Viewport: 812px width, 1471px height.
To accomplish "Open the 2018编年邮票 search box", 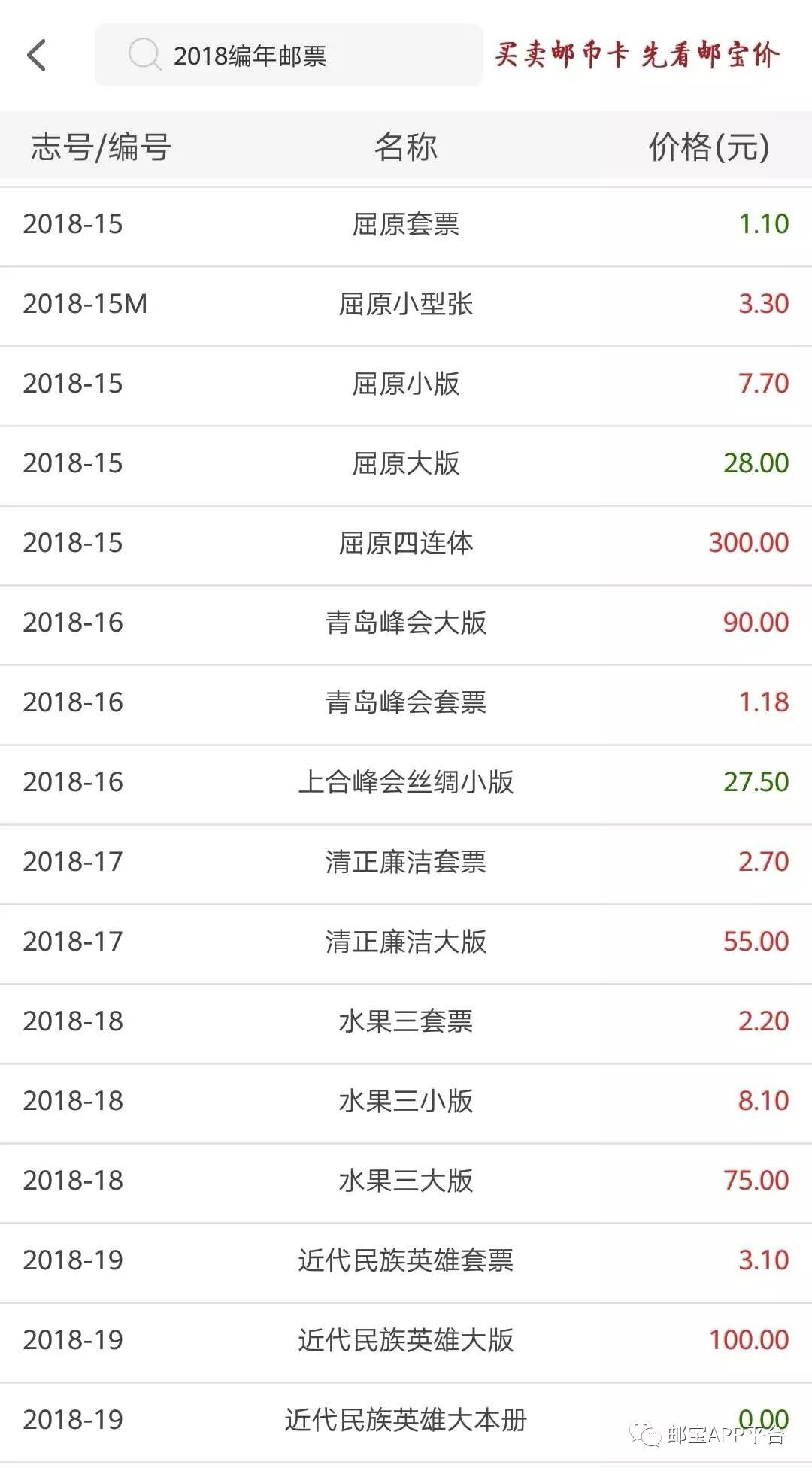I will [x=289, y=55].
